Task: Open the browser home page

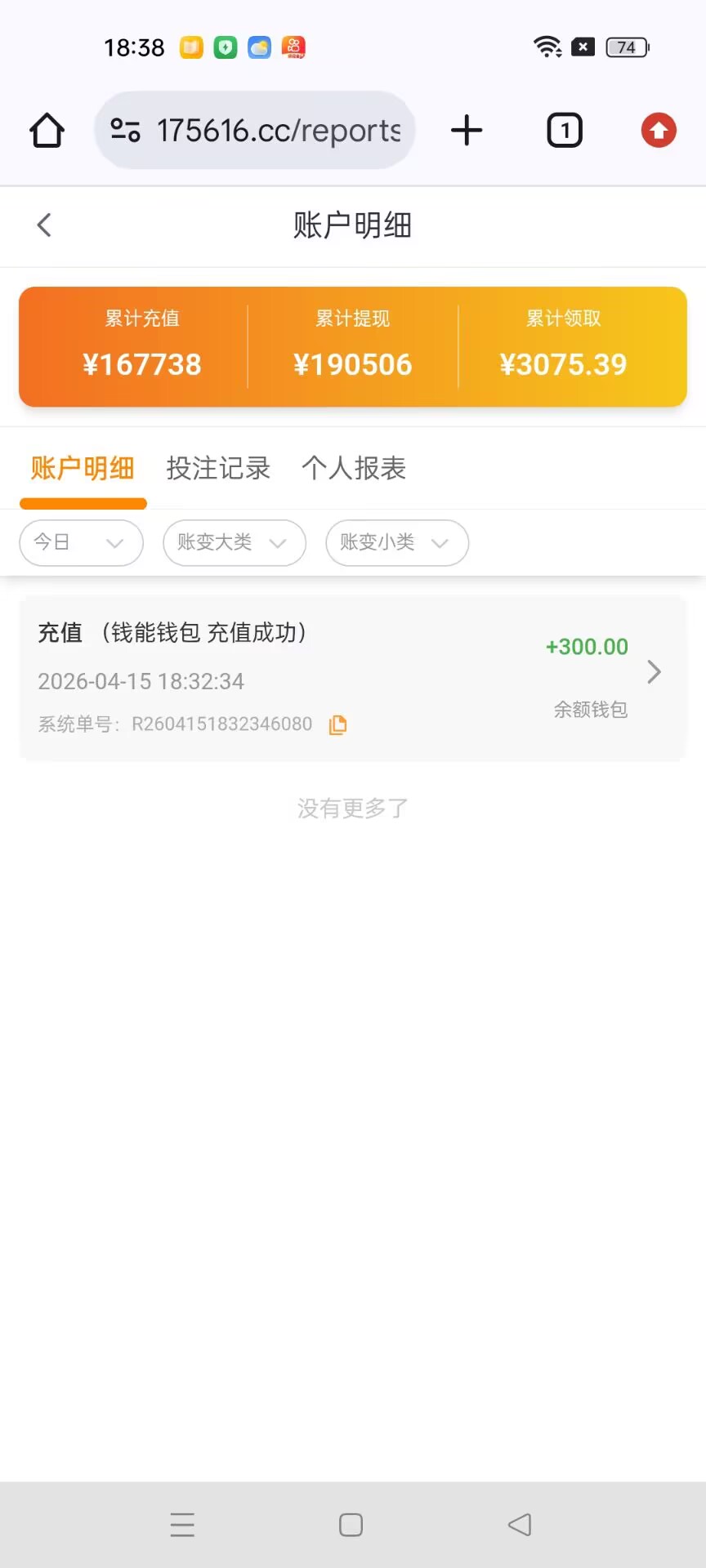Action: pos(47,131)
